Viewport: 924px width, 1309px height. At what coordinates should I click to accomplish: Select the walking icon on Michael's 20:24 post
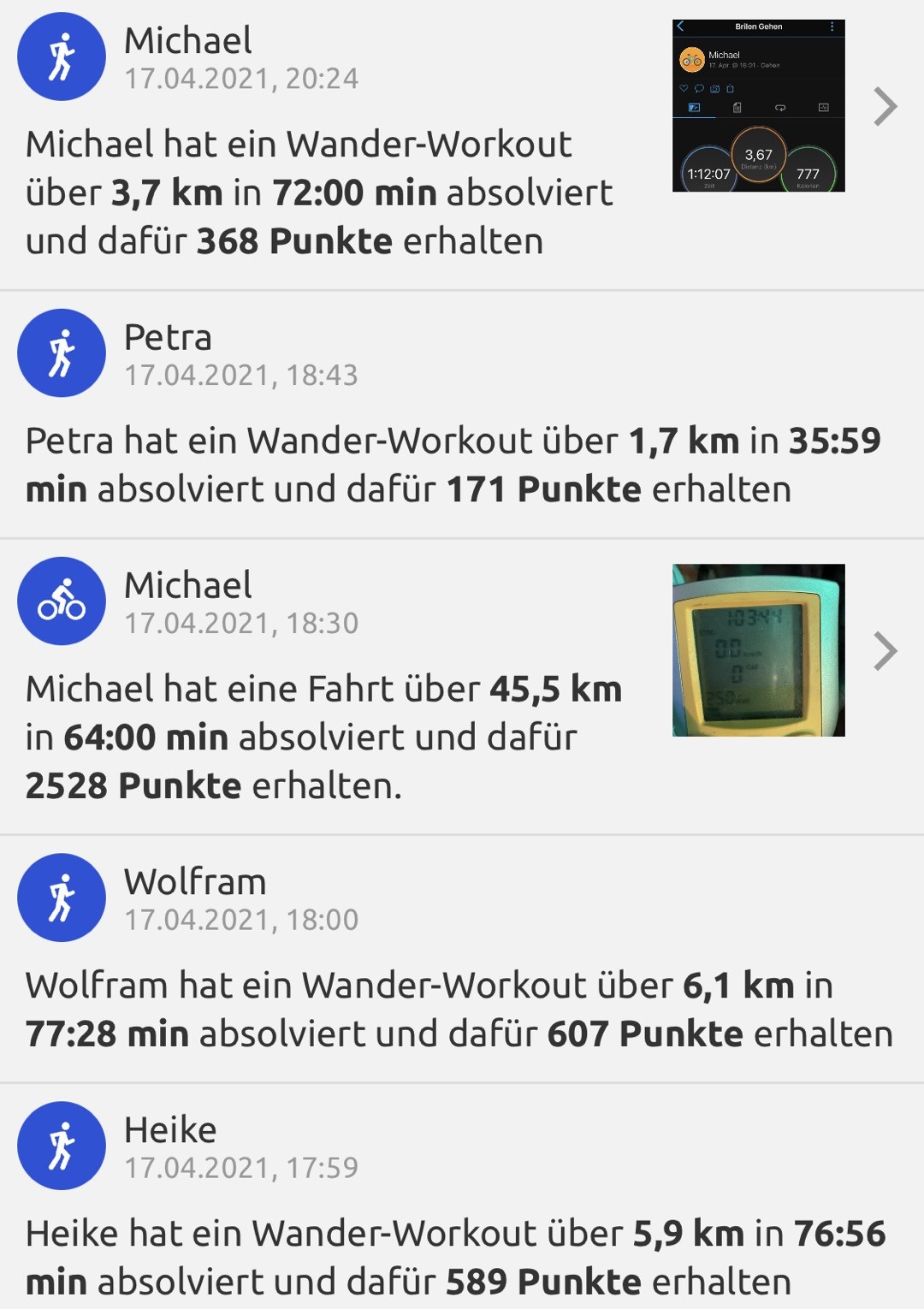62,55
